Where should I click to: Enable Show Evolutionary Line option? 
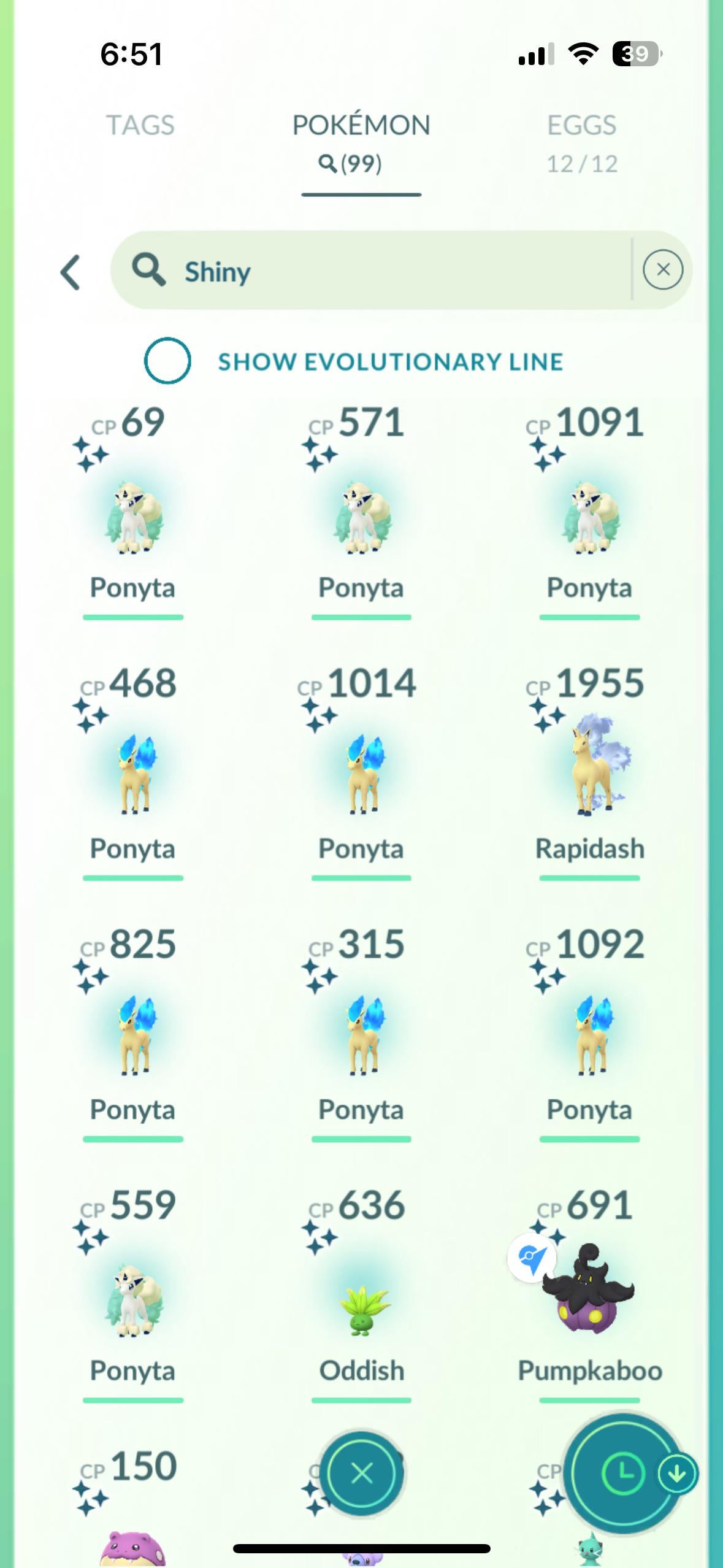(167, 361)
